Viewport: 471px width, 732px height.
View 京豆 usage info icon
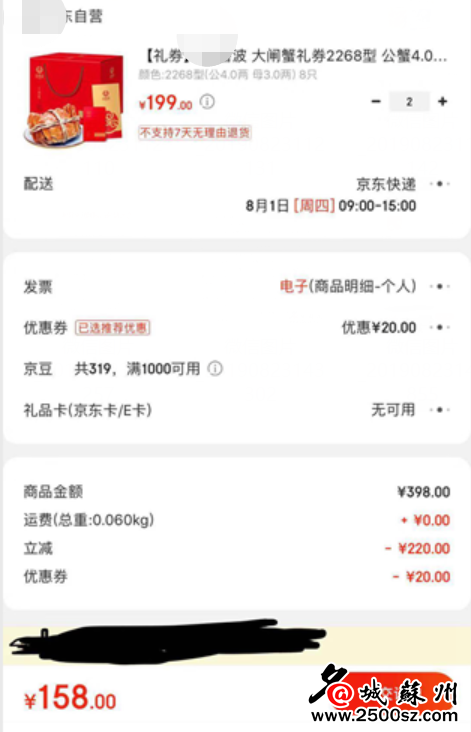coord(215,369)
